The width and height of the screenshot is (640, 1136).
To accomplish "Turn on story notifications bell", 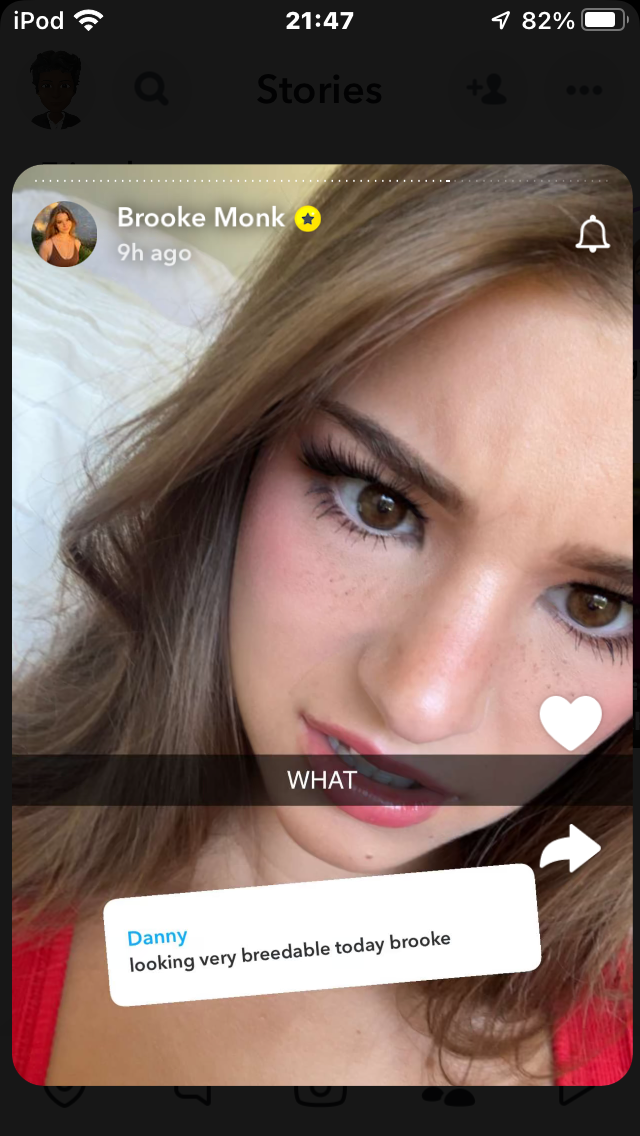I will coord(592,234).
